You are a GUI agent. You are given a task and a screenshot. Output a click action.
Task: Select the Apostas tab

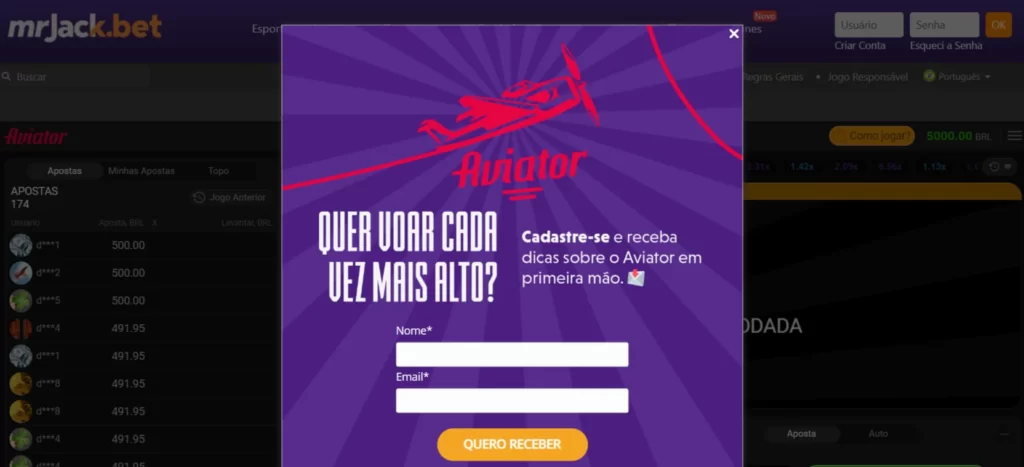coord(64,171)
